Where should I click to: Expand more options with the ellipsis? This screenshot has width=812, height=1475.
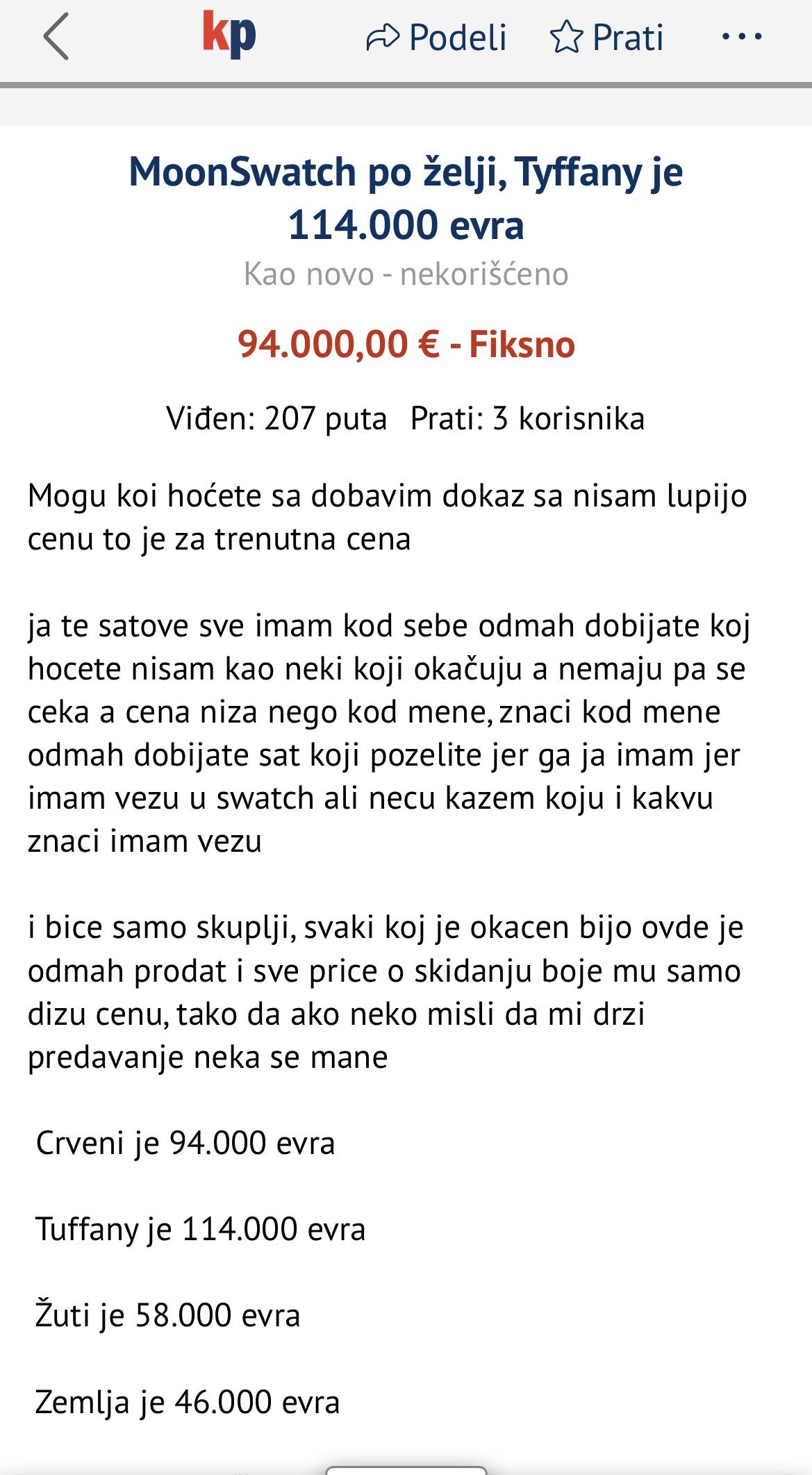pyautogui.click(x=739, y=40)
